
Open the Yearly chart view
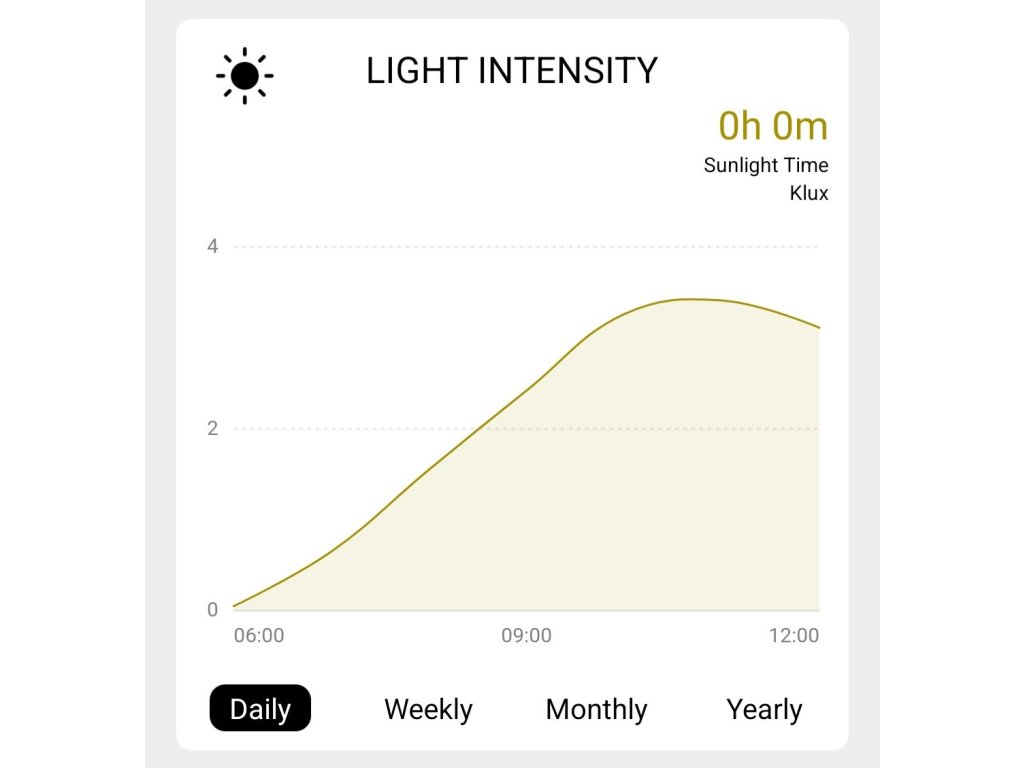click(764, 709)
